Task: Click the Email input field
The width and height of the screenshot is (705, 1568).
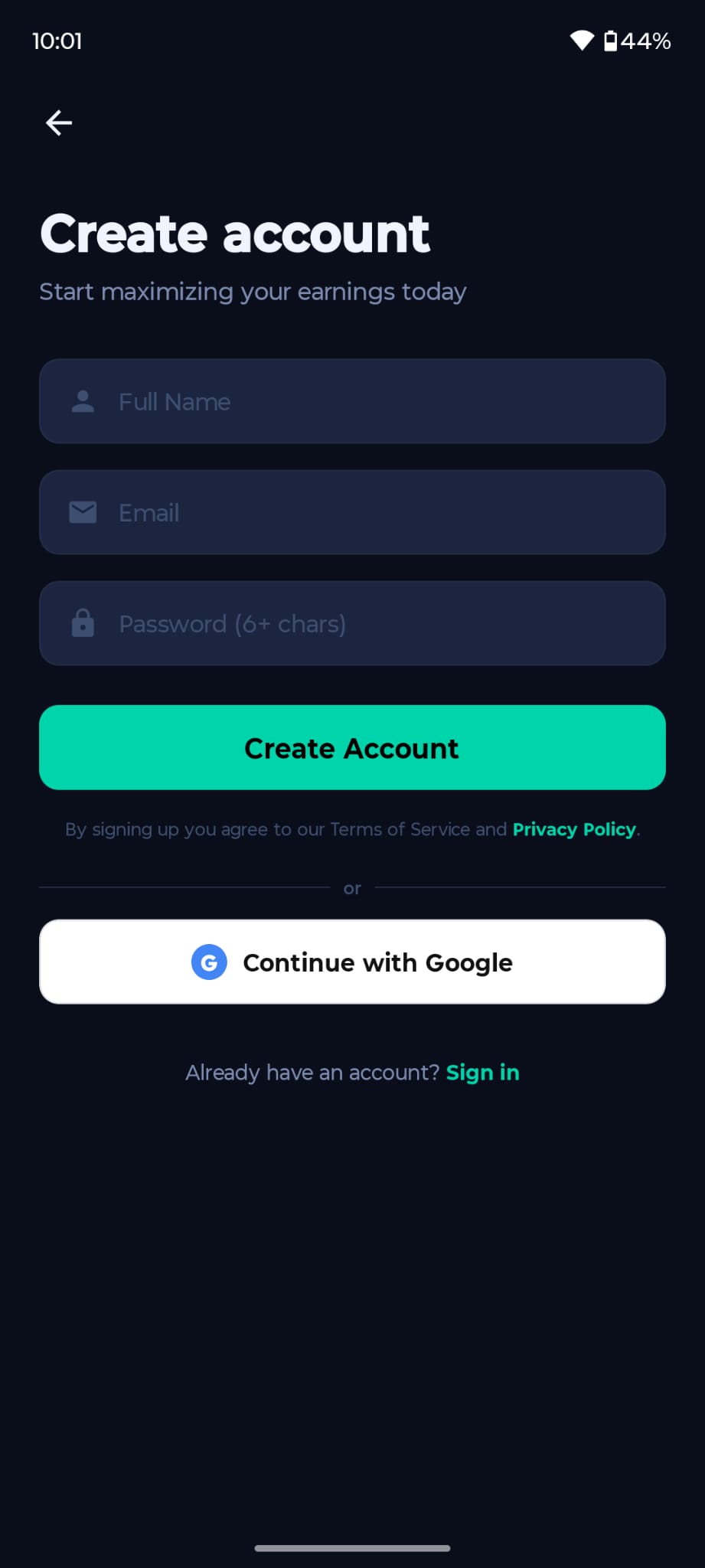Action: tap(352, 512)
